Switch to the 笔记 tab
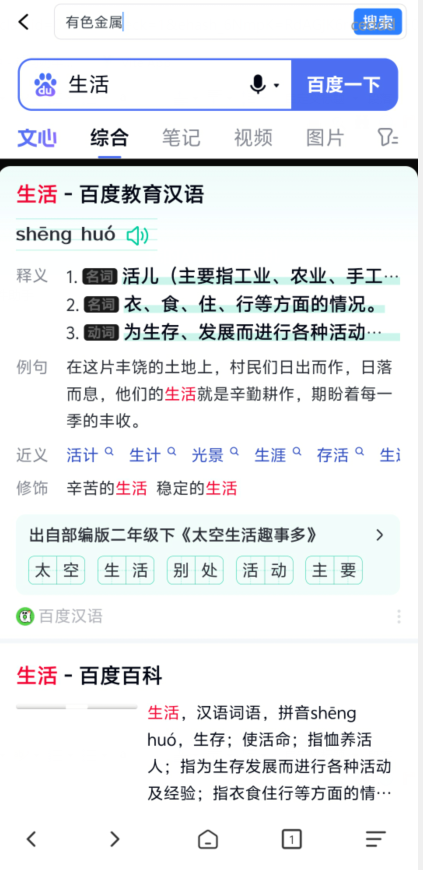 coord(181,138)
